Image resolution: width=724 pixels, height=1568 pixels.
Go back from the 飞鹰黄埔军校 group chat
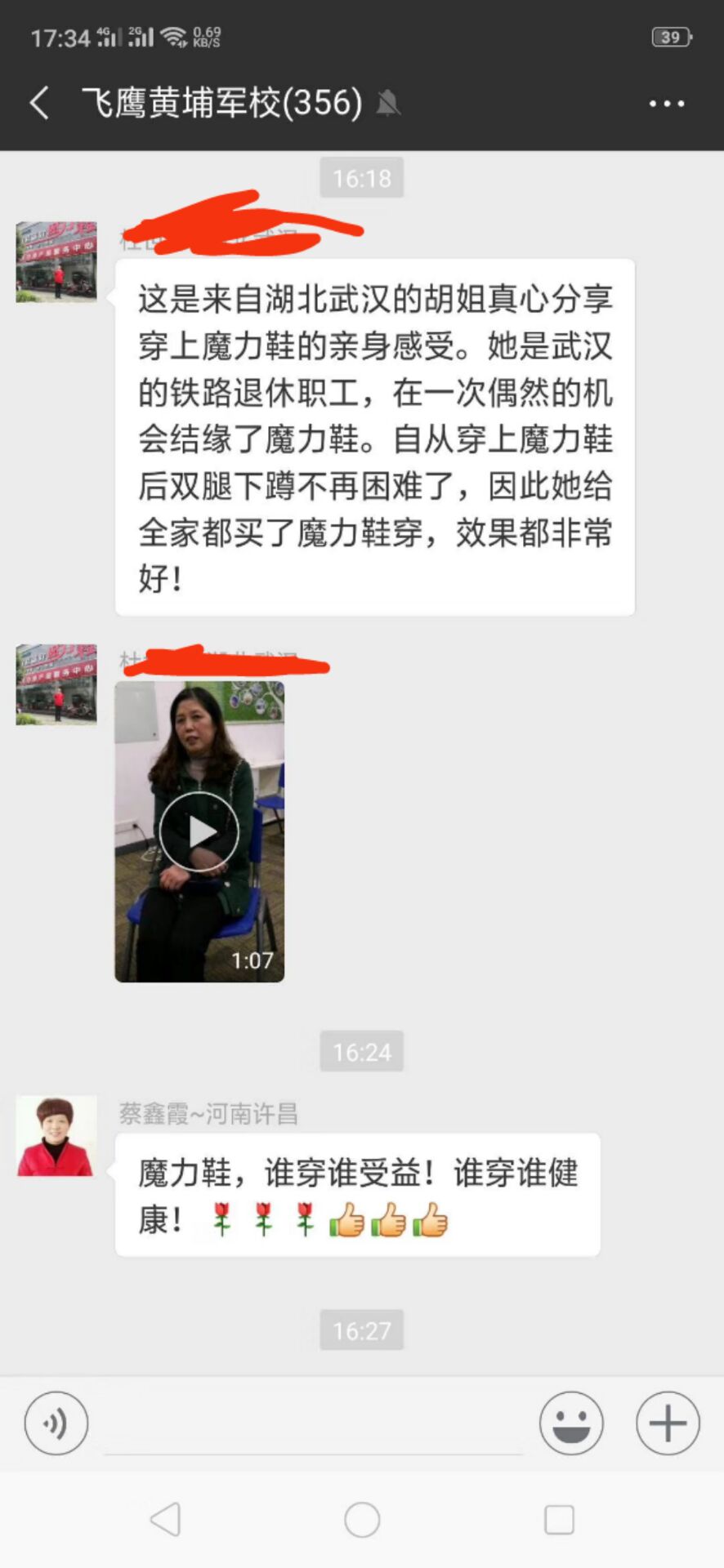pos(39,104)
